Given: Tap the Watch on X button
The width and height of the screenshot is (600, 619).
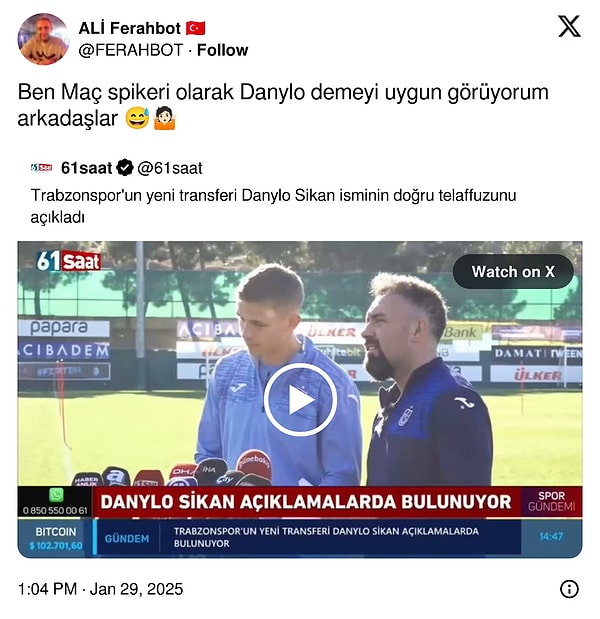Looking at the screenshot, I should 512,272.
